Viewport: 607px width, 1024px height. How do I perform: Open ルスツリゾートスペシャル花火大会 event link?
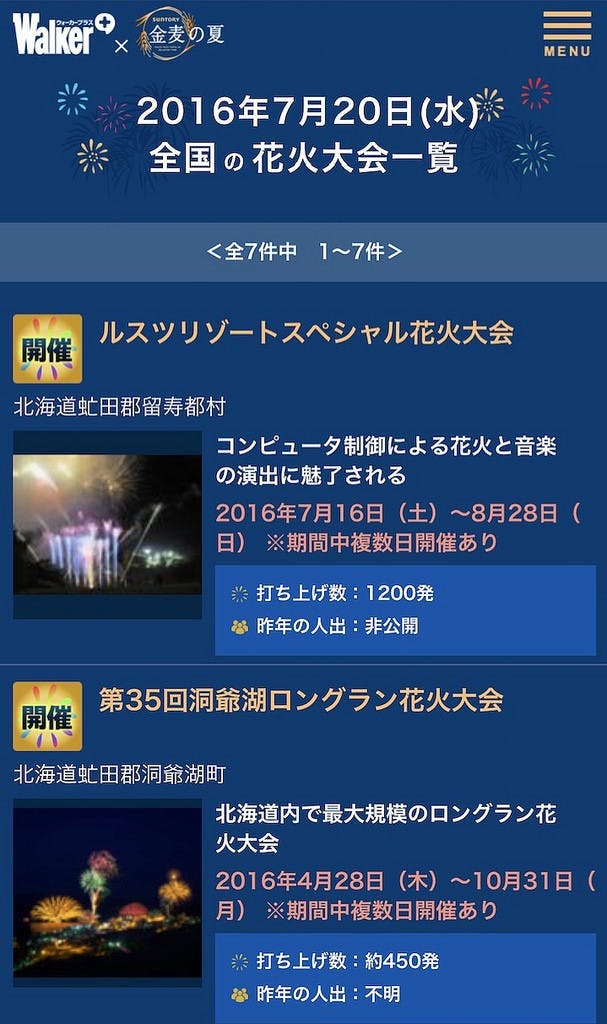click(305, 333)
